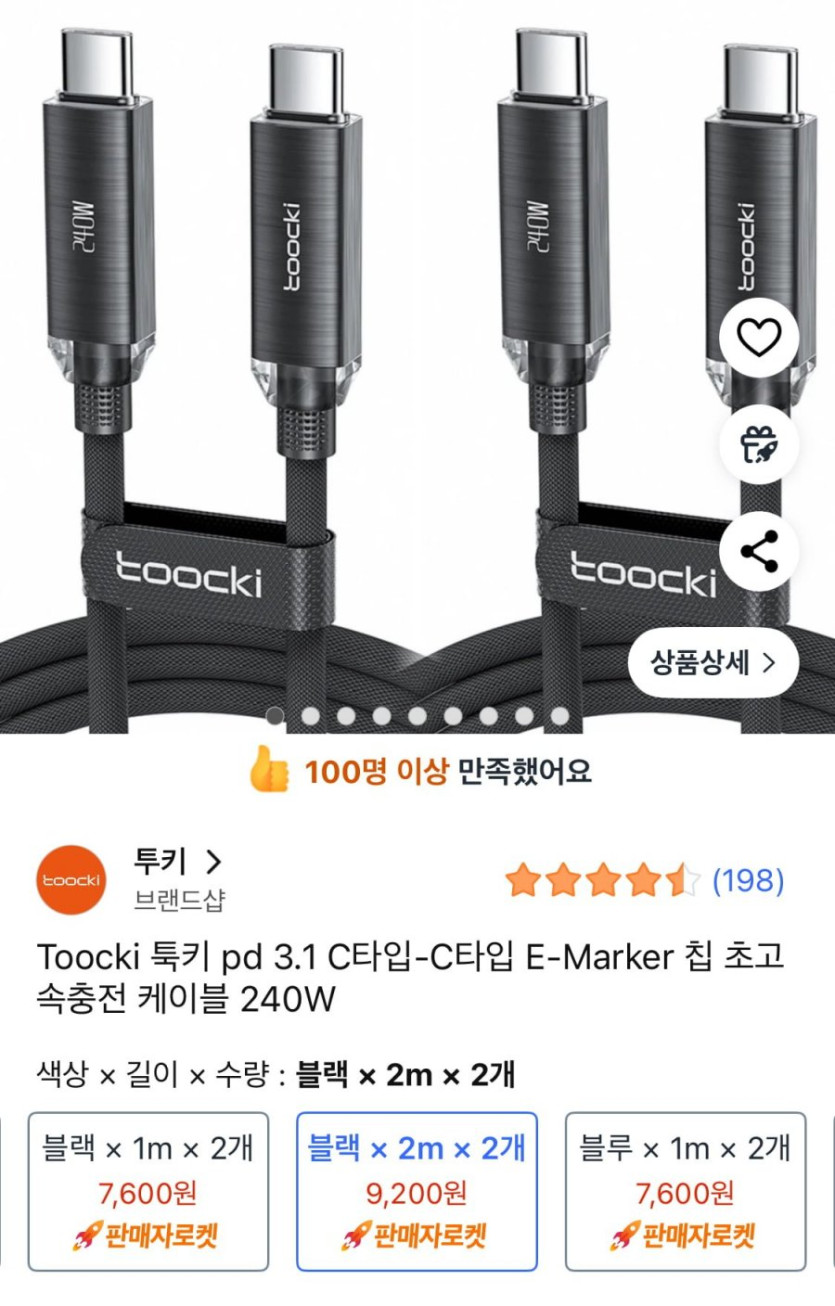This screenshot has width=835, height=1306.
Task: Open 상품상세 product details
Action: [713, 662]
